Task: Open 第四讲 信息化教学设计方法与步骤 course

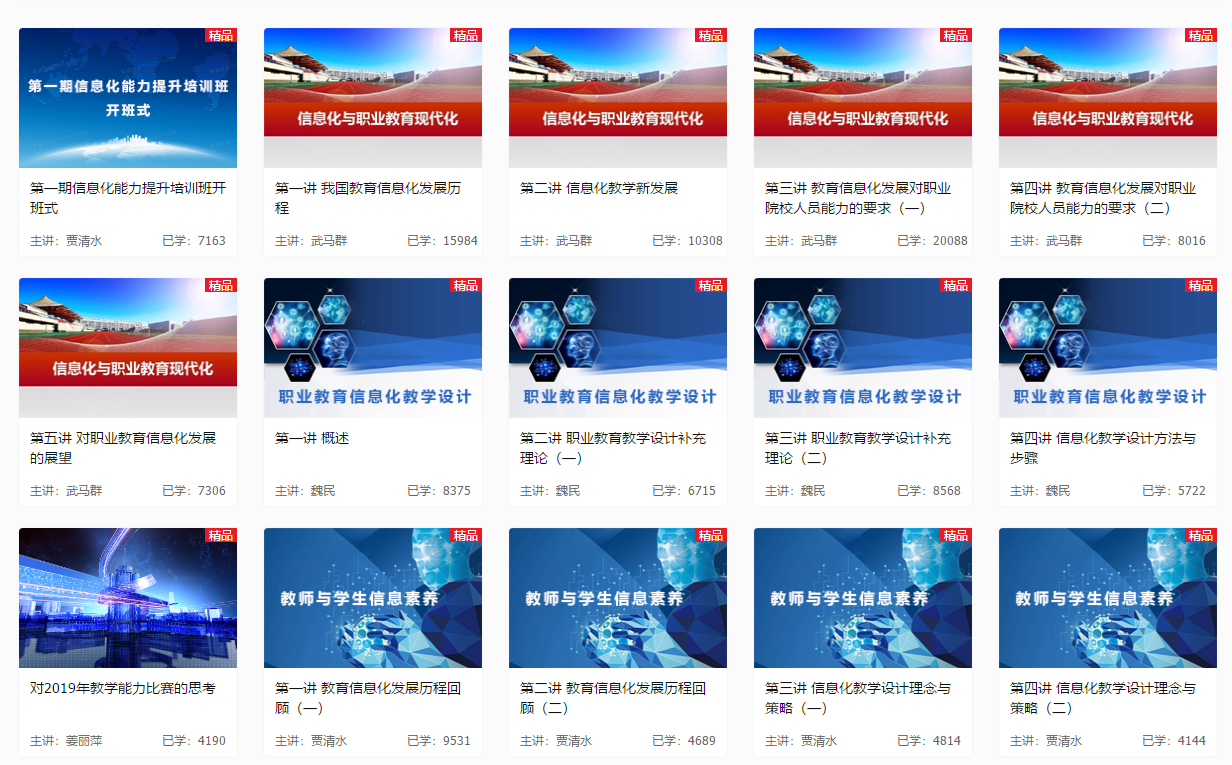Action: pos(1107,348)
